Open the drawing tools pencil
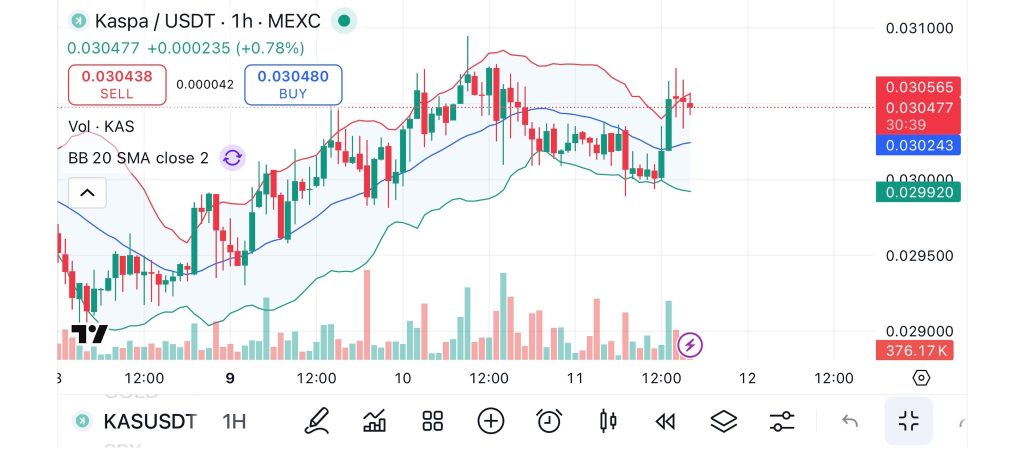This screenshot has height=473, width=1024. (x=318, y=421)
